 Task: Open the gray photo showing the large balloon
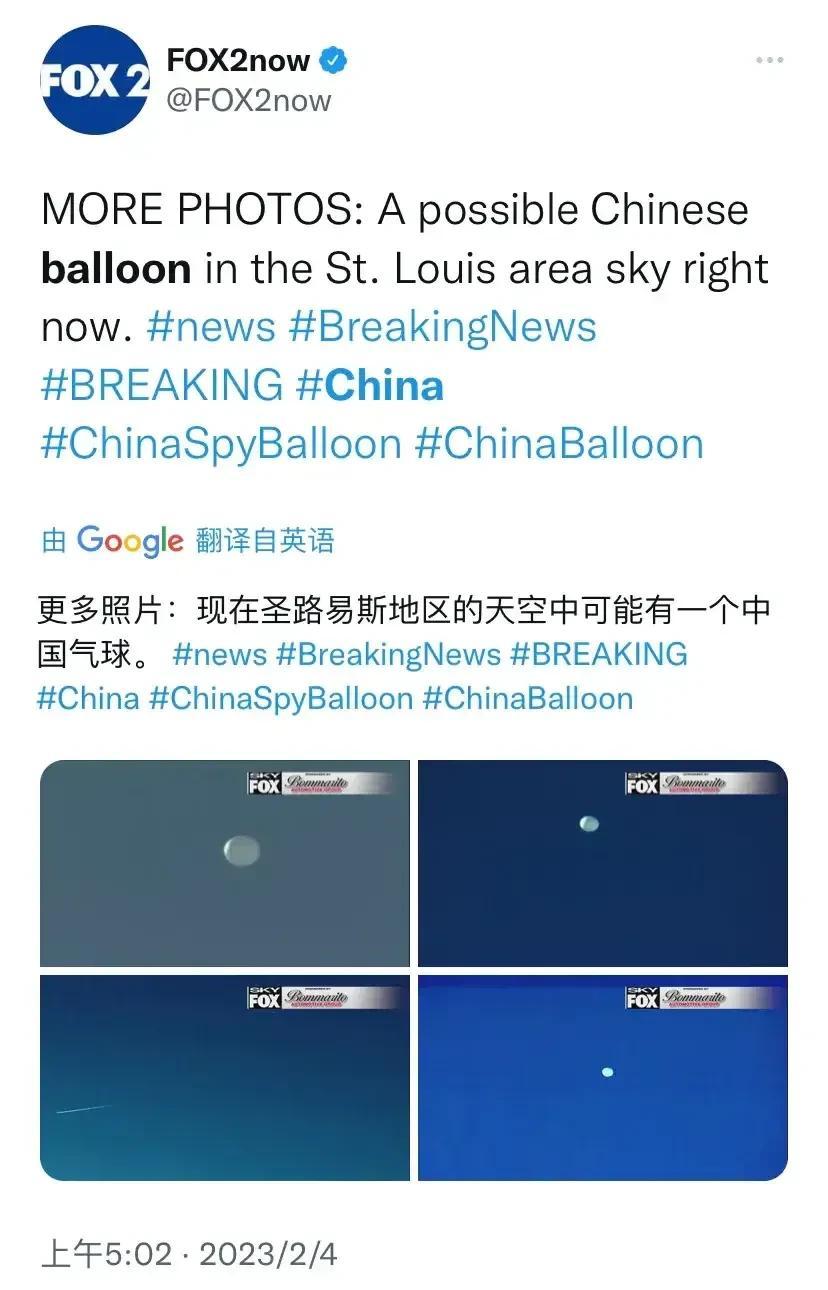[224, 863]
